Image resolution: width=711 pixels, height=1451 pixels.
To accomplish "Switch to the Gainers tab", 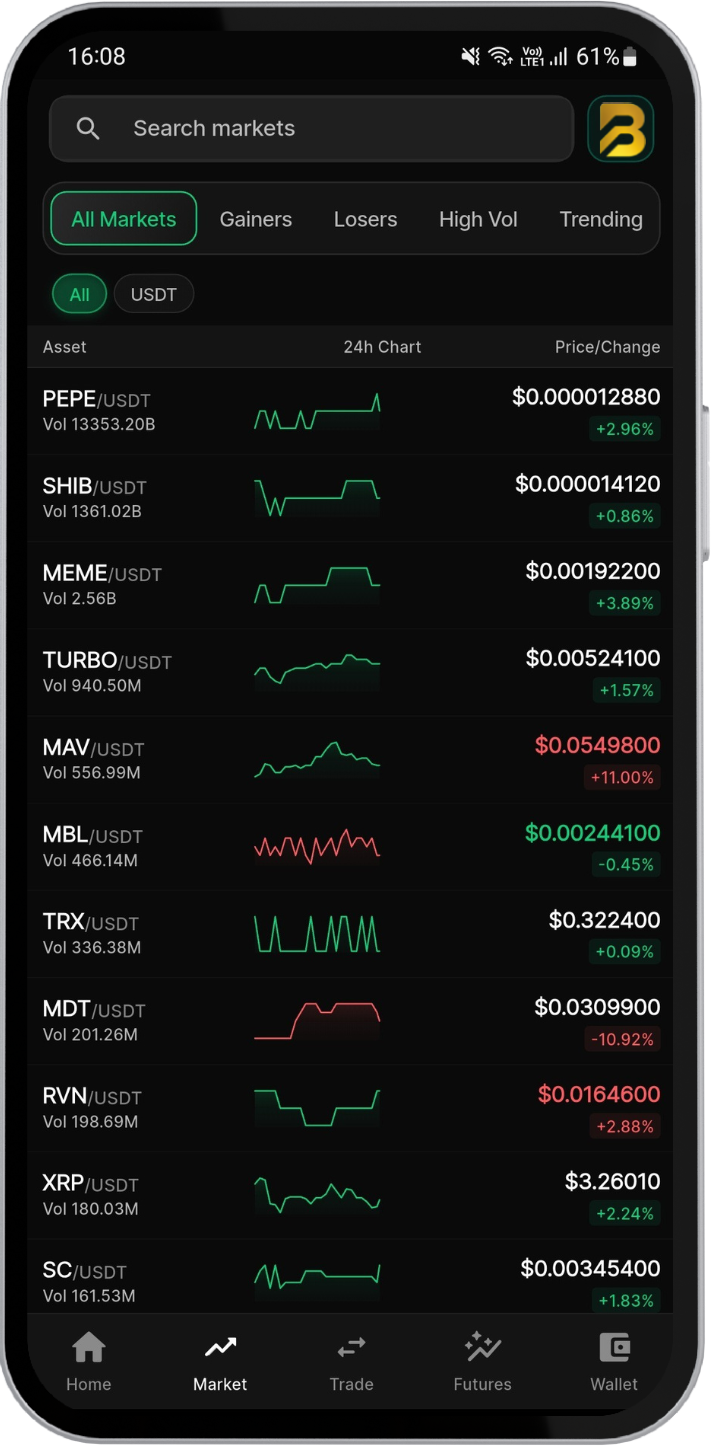I will click(x=256, y=219).
